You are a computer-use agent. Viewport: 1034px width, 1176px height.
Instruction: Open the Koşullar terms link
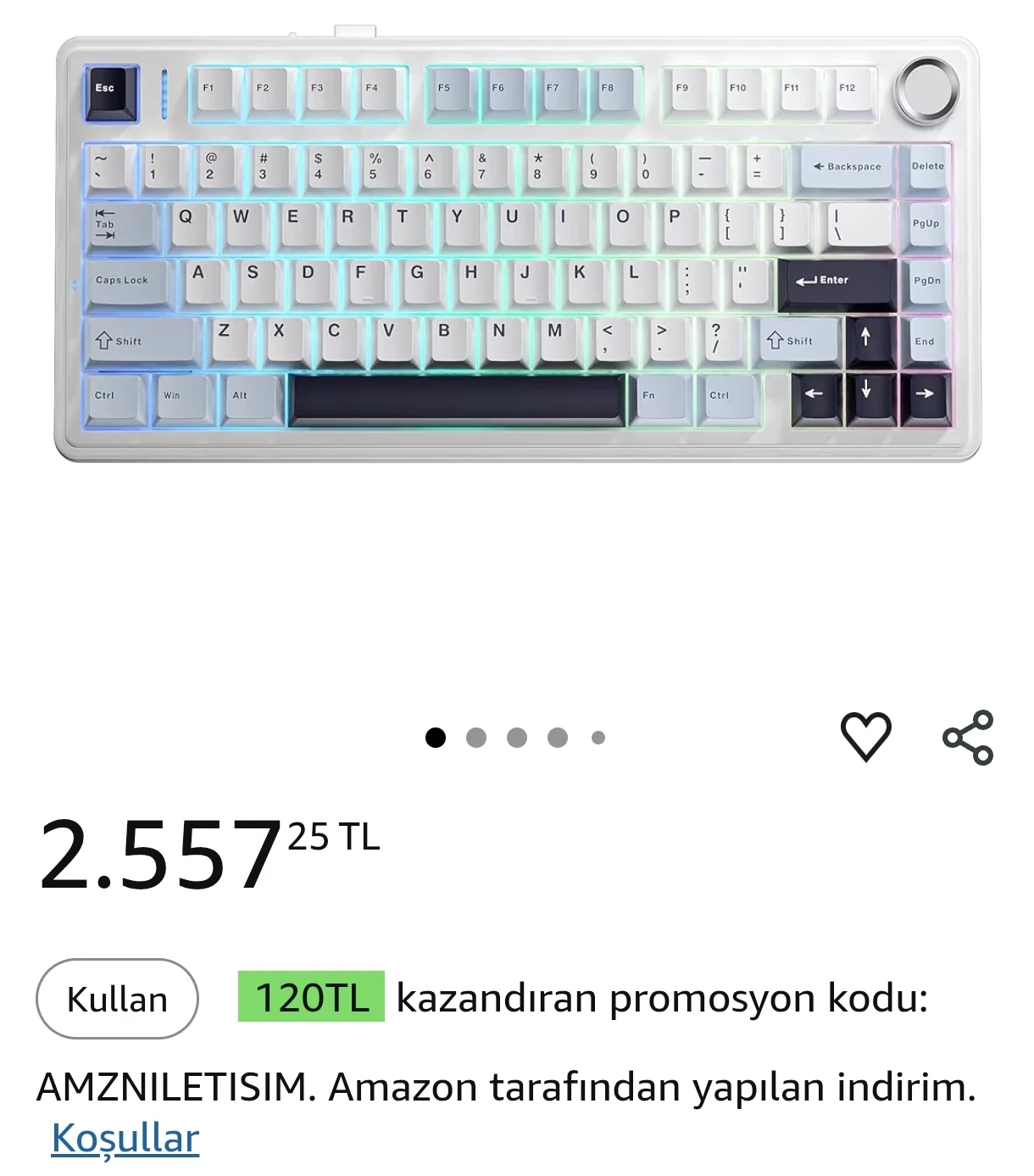tap(125, 1138)
